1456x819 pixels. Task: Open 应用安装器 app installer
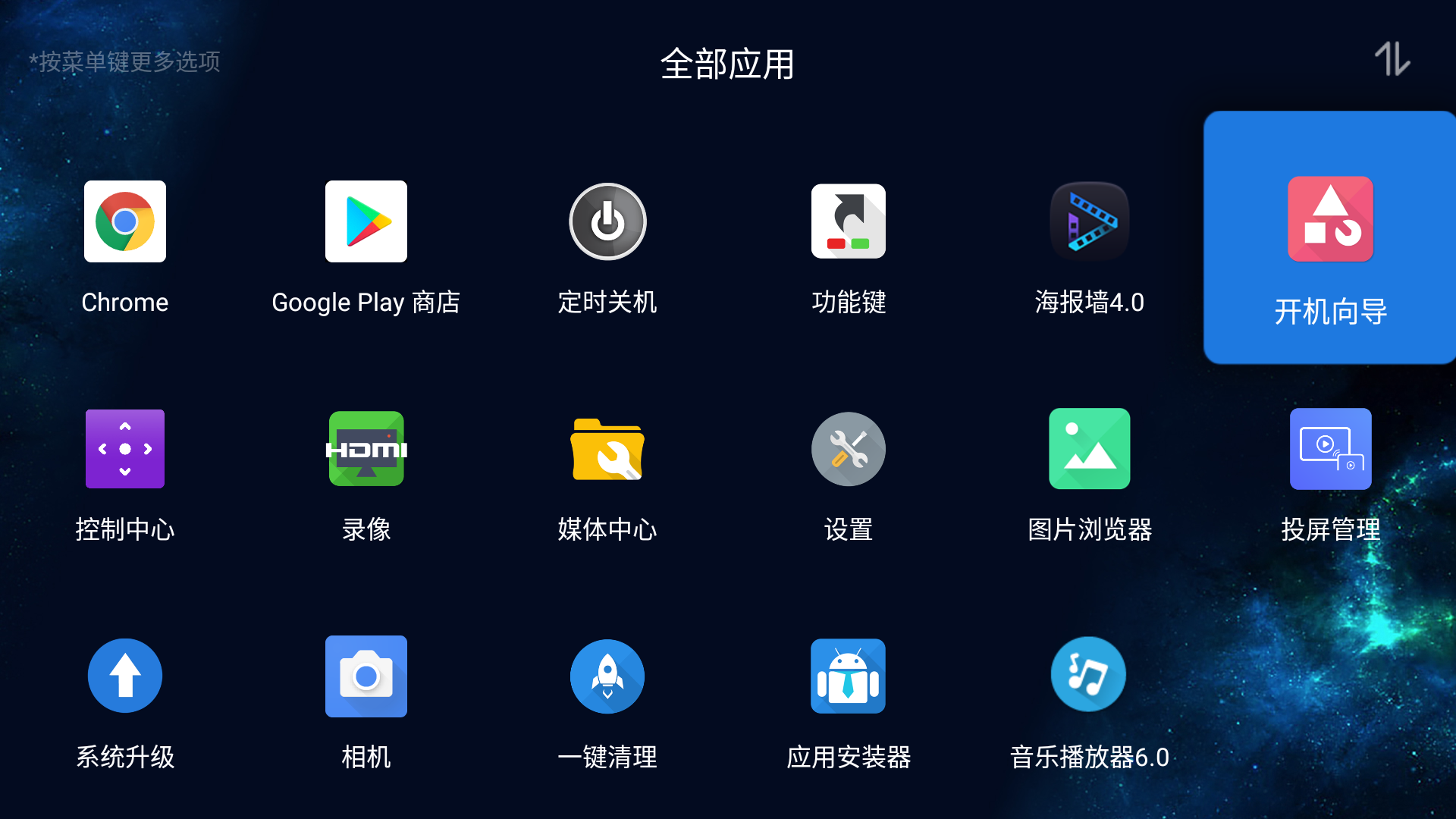(849, 676)
